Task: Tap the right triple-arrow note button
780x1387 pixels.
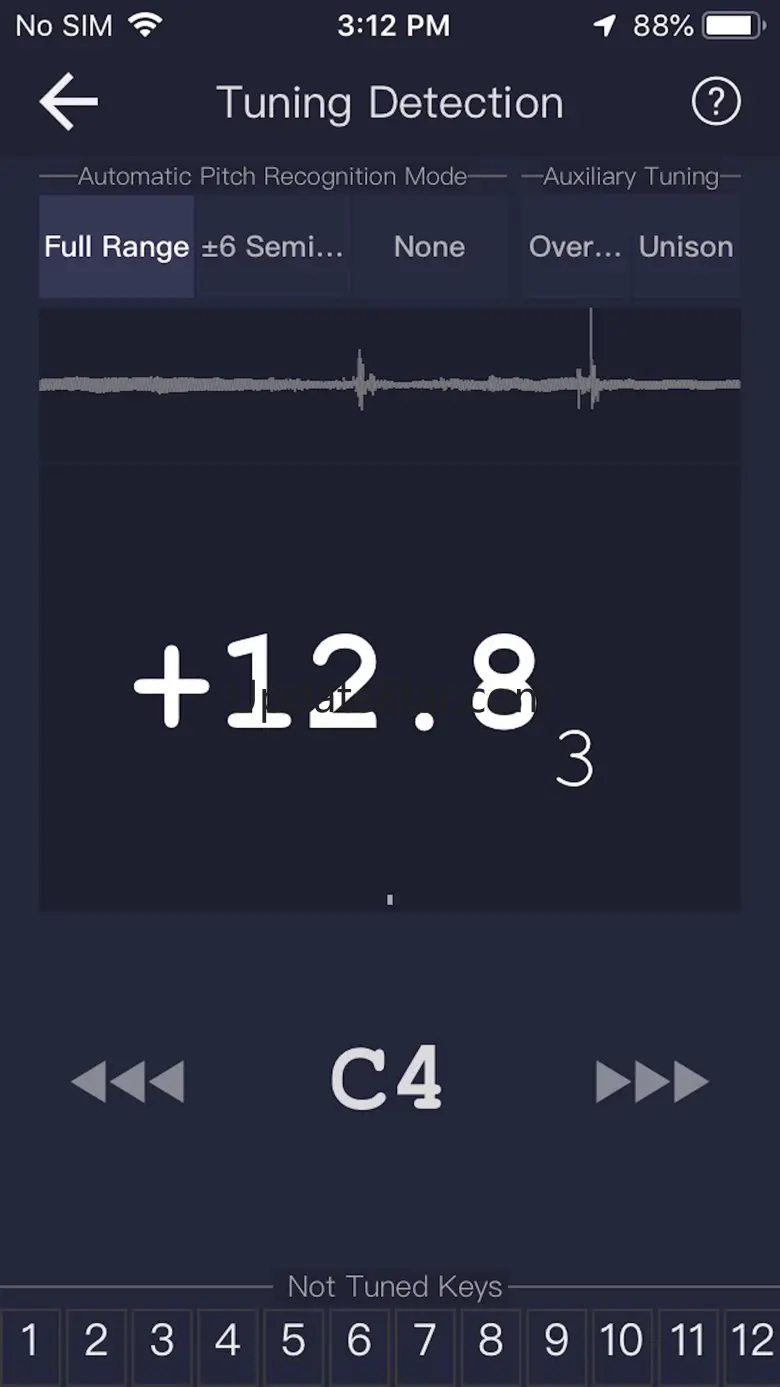Action: pyautogui.click(x=652, y=1081)
